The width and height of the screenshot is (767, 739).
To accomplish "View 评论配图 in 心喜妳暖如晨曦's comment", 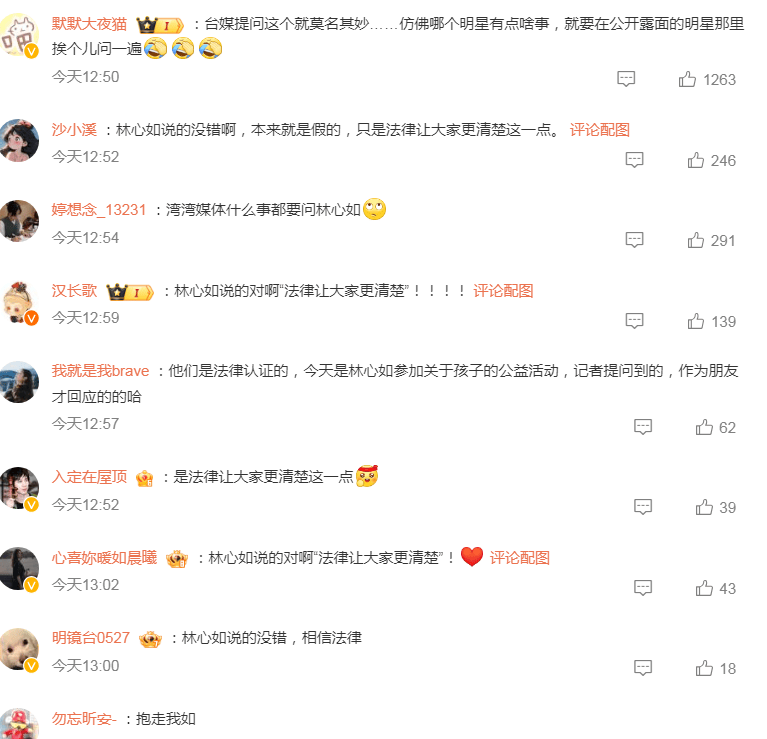I will 519,558.
